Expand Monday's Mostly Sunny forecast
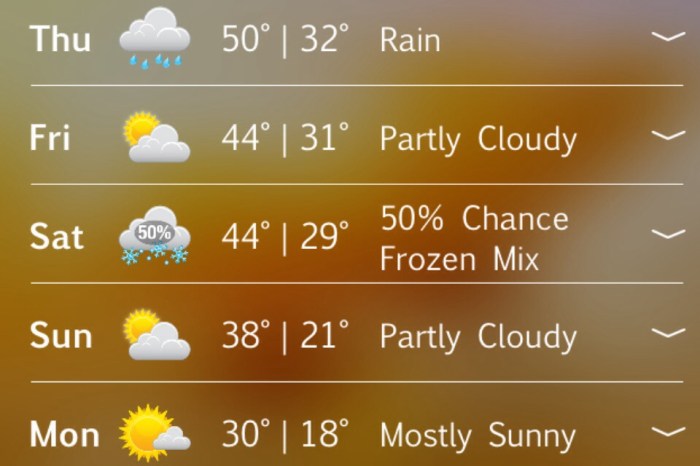The width and height of the screenshot is (700, 466). pos(667,432)
